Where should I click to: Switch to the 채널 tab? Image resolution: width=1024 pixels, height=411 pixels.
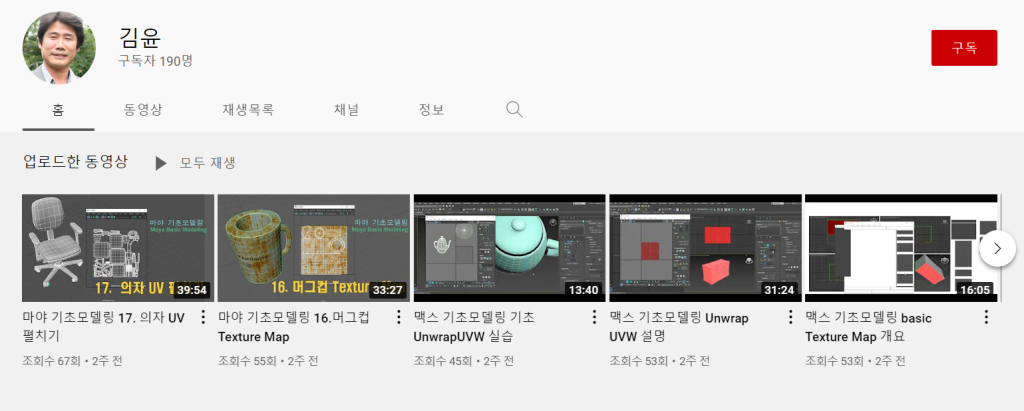(x=346, y=109)
